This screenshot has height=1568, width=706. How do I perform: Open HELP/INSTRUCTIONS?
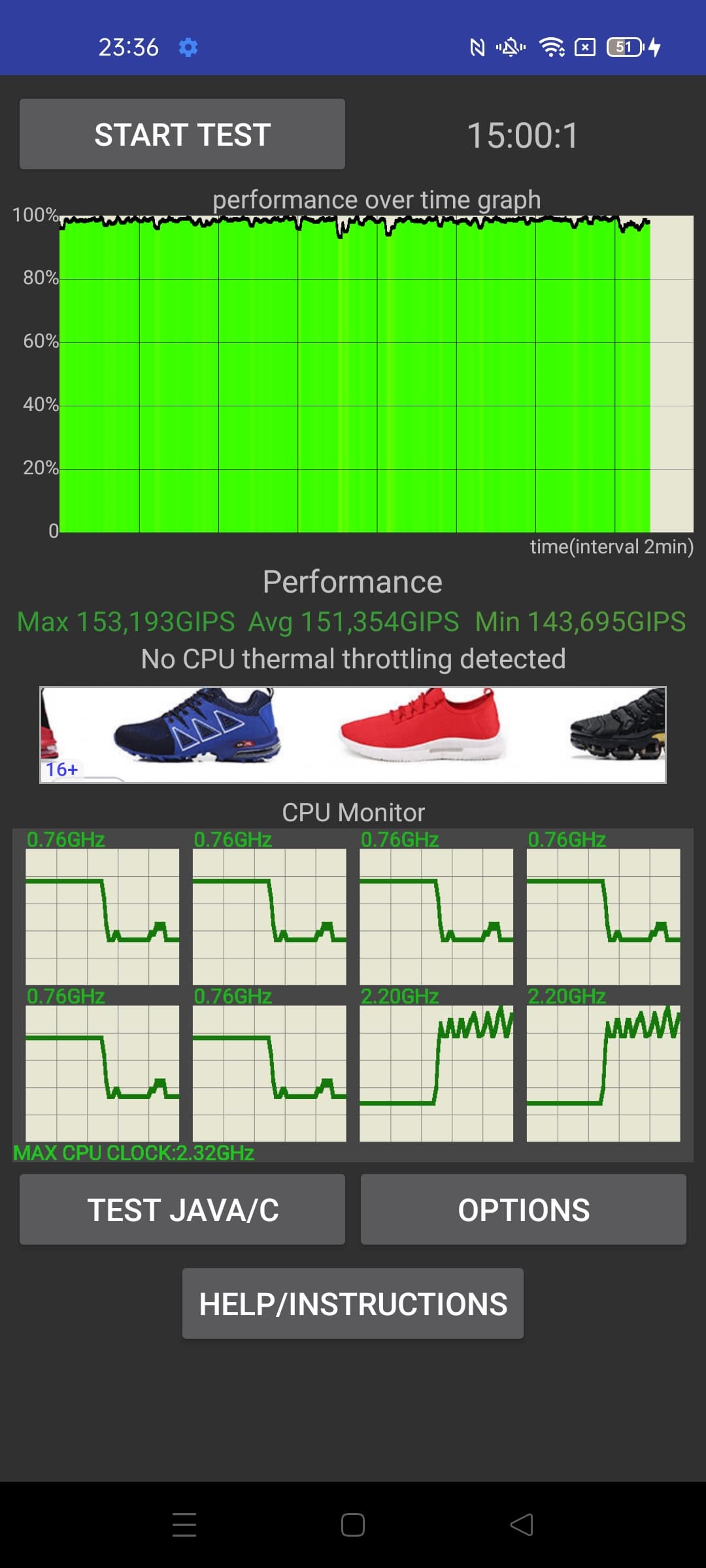(352, 1303)
